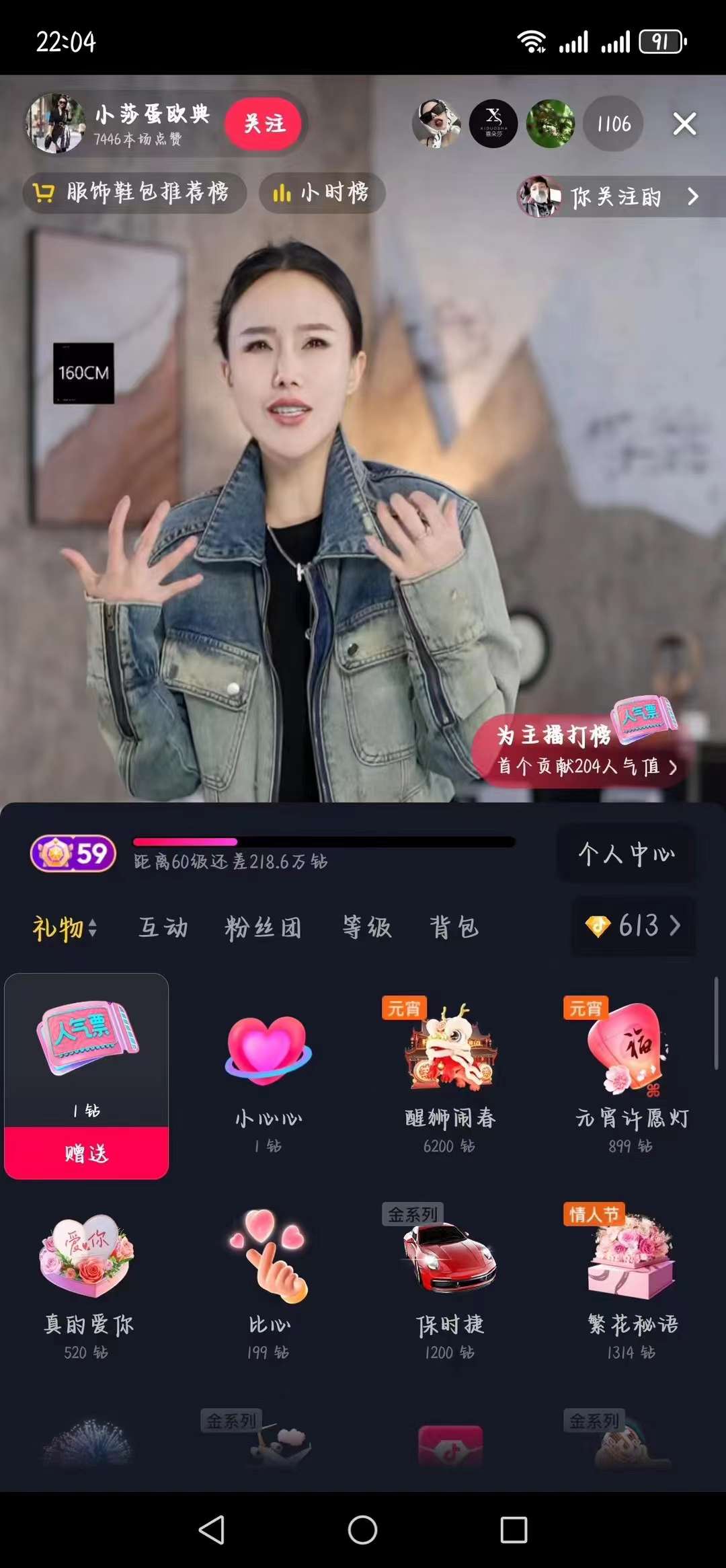Open 个人中心
Screen dimensions: 726x1568
tap(627, 854)
